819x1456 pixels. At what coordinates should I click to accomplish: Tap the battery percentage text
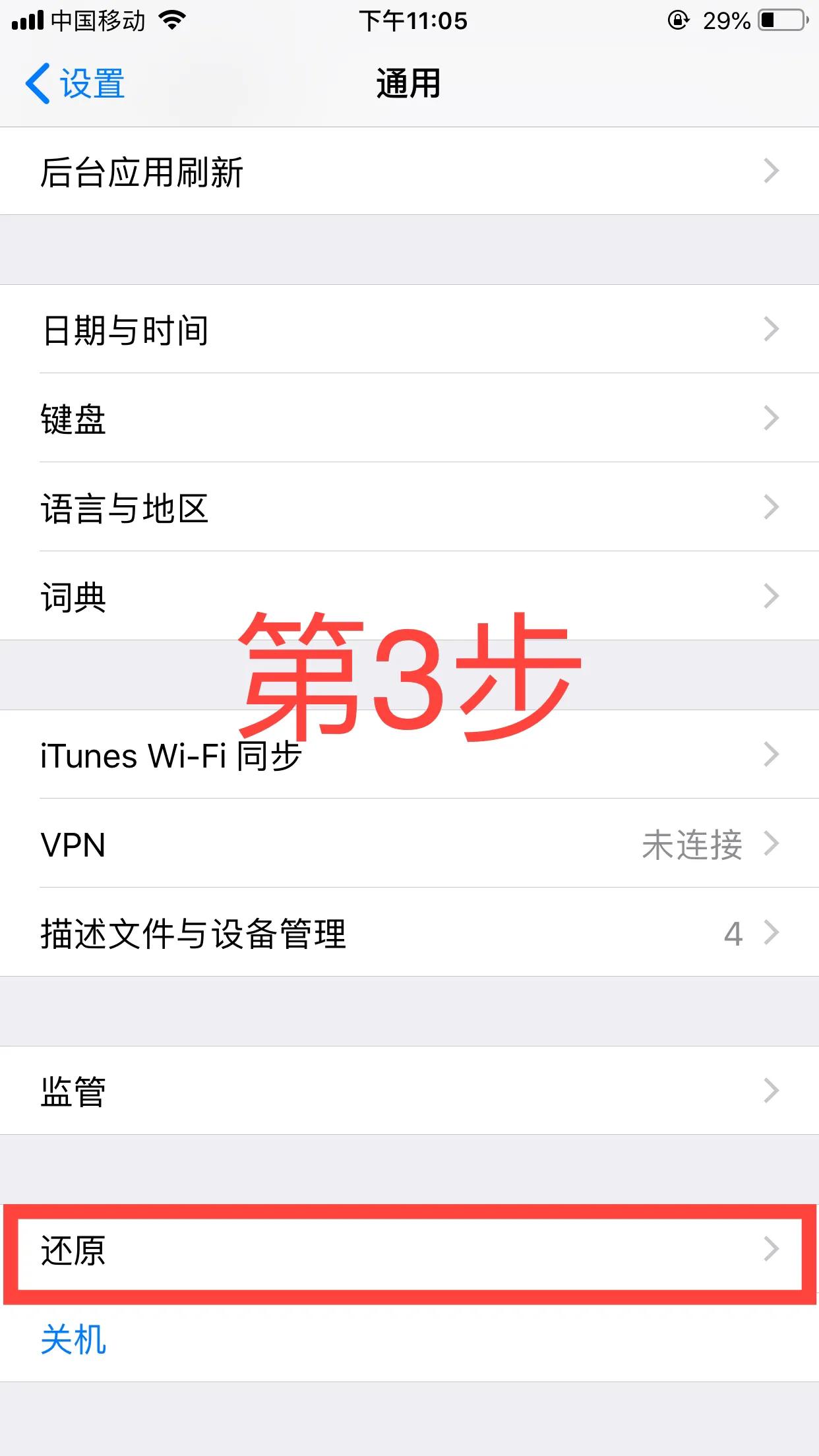729,20
